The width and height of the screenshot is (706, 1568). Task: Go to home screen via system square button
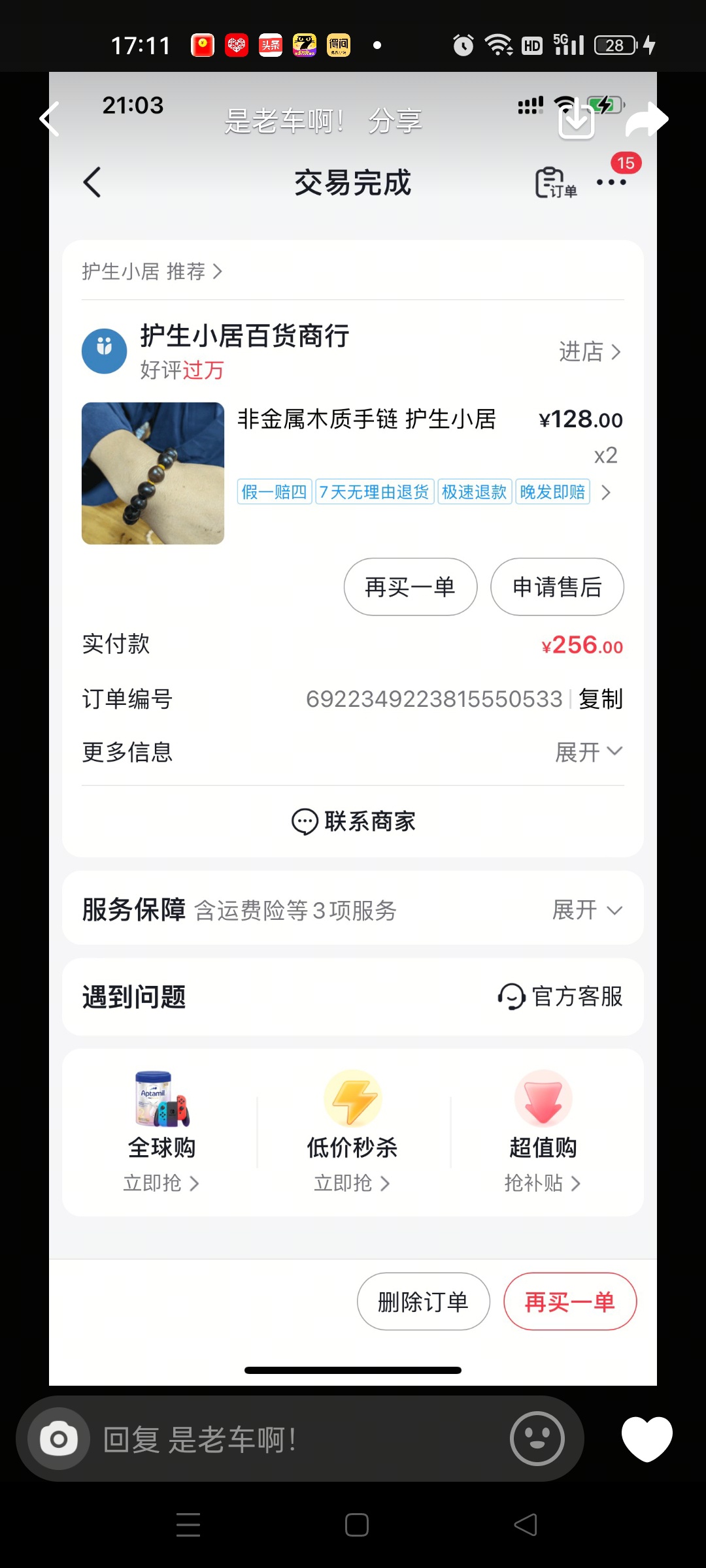pyautogui.click(x=357, y=1525)
